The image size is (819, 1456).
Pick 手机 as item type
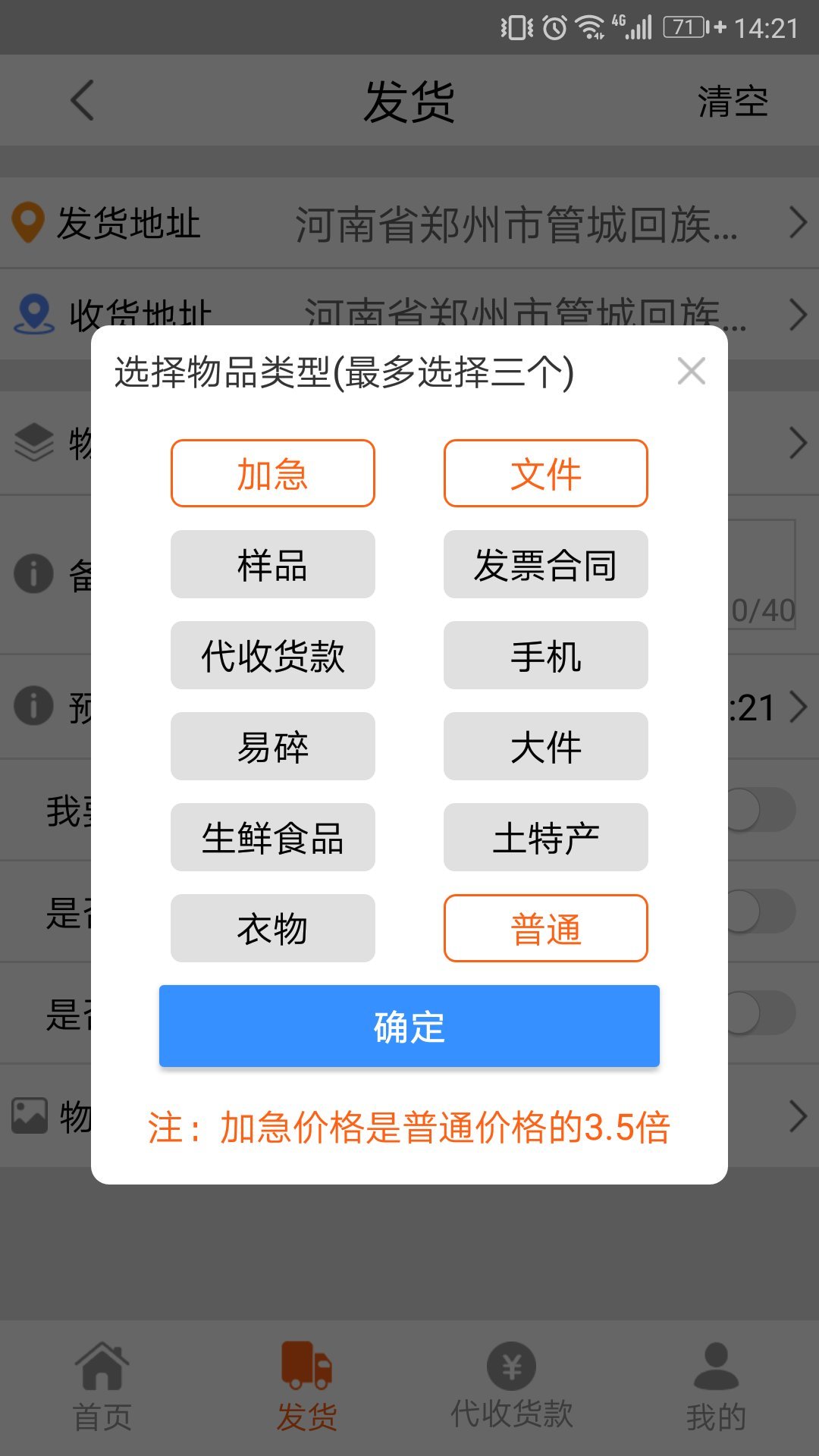546,655
